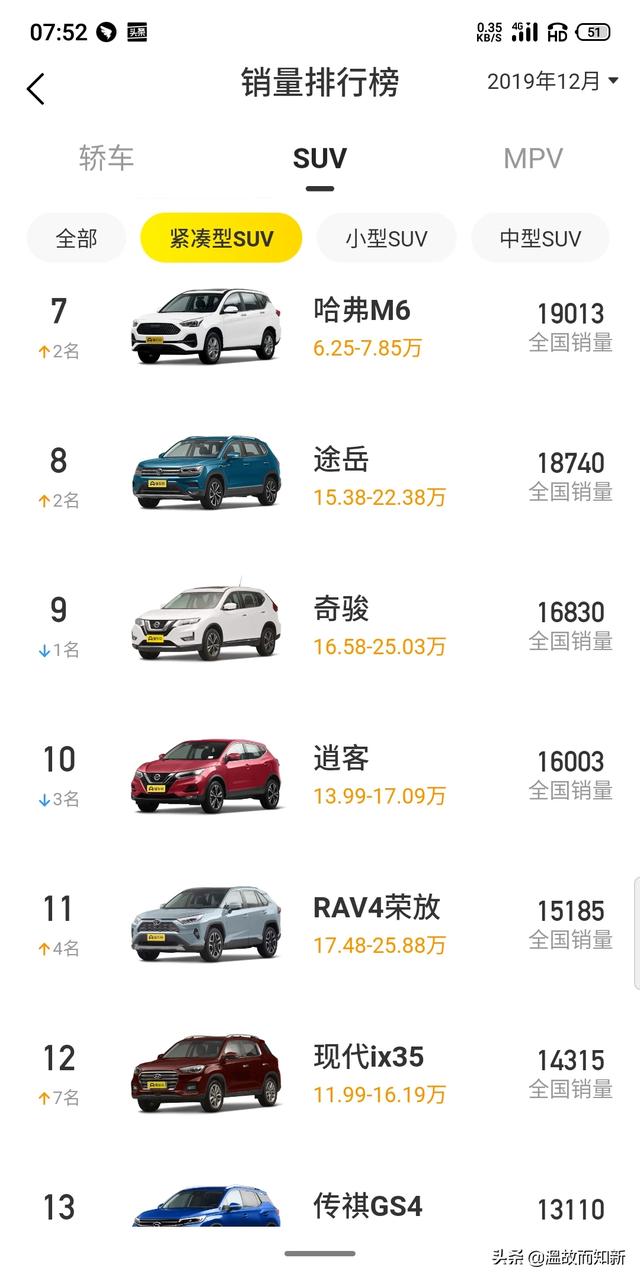
Task: Open RAV4荣放 details
Action: (376, 908)
